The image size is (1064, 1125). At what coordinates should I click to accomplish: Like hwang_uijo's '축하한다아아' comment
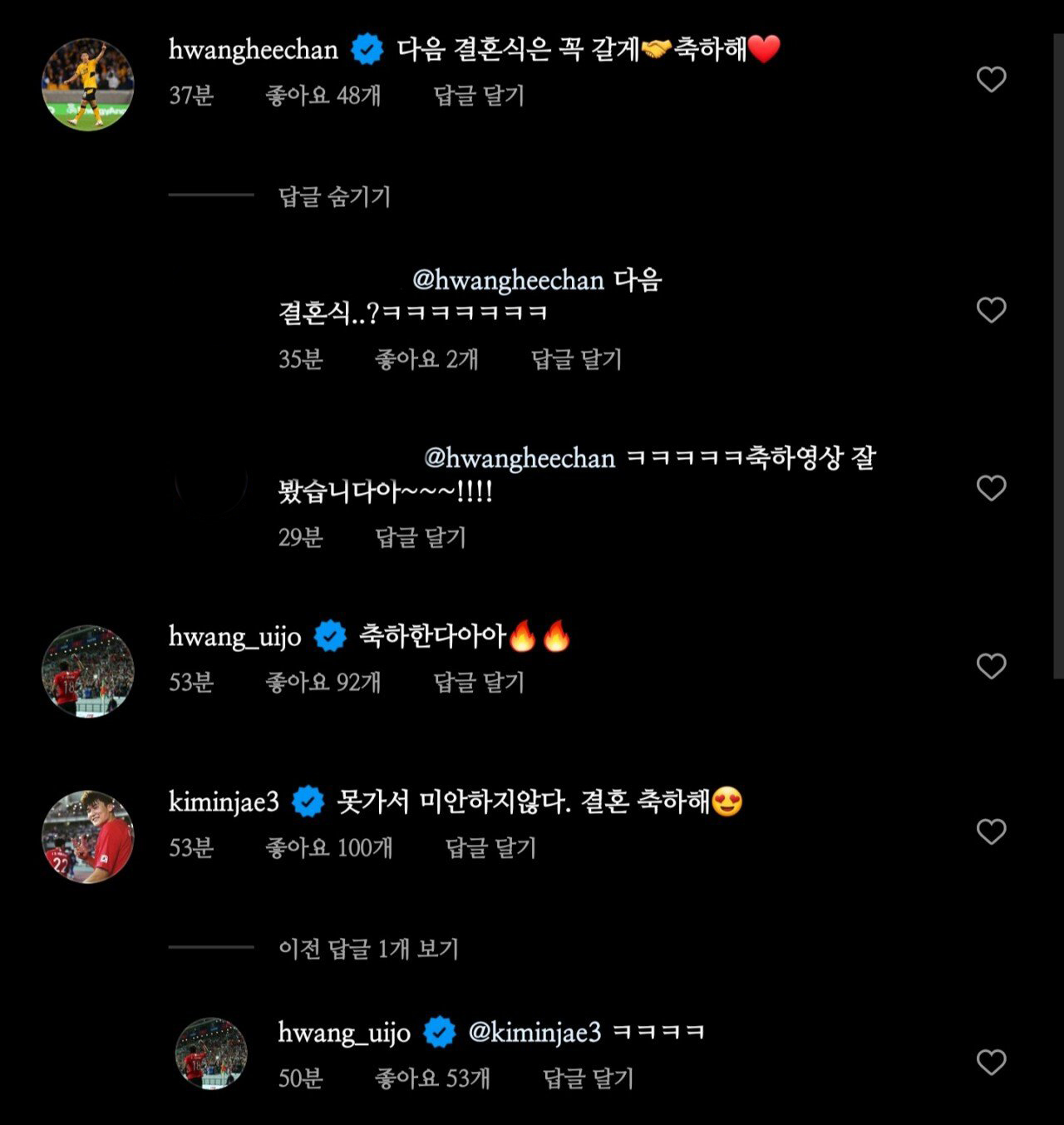click(991, 666)
